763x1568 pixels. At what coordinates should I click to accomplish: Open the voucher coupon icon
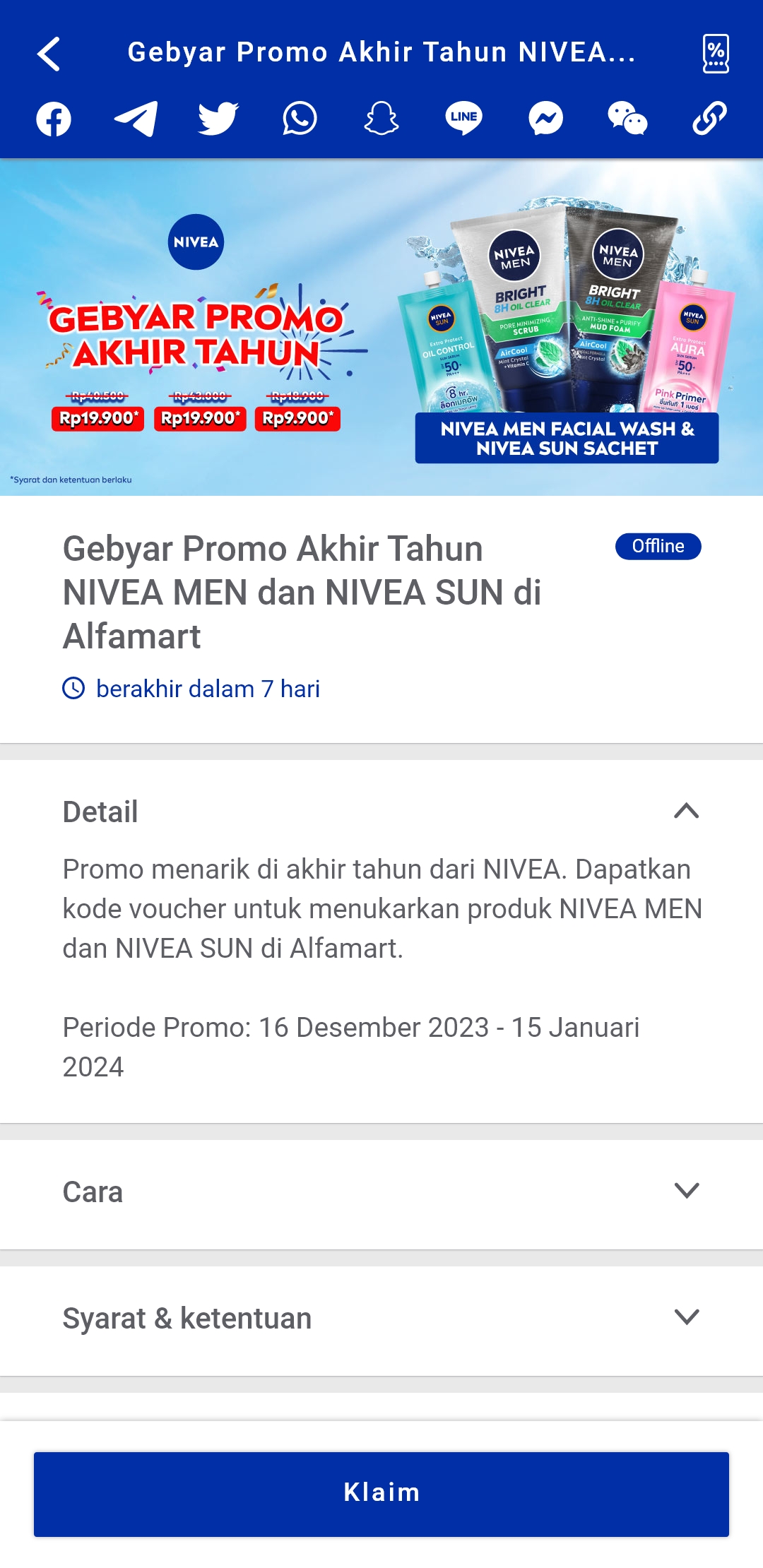tap(716, 54)
